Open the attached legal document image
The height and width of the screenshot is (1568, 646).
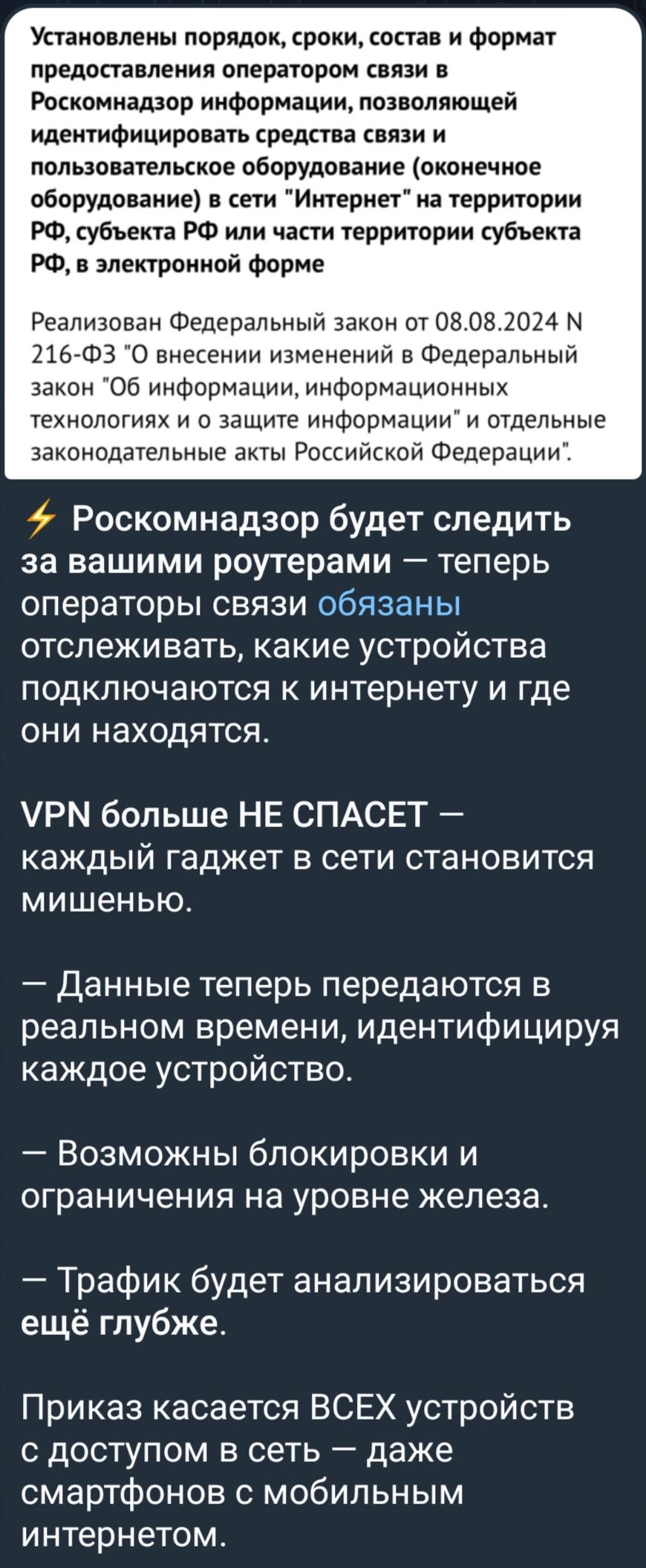point(322,243)
